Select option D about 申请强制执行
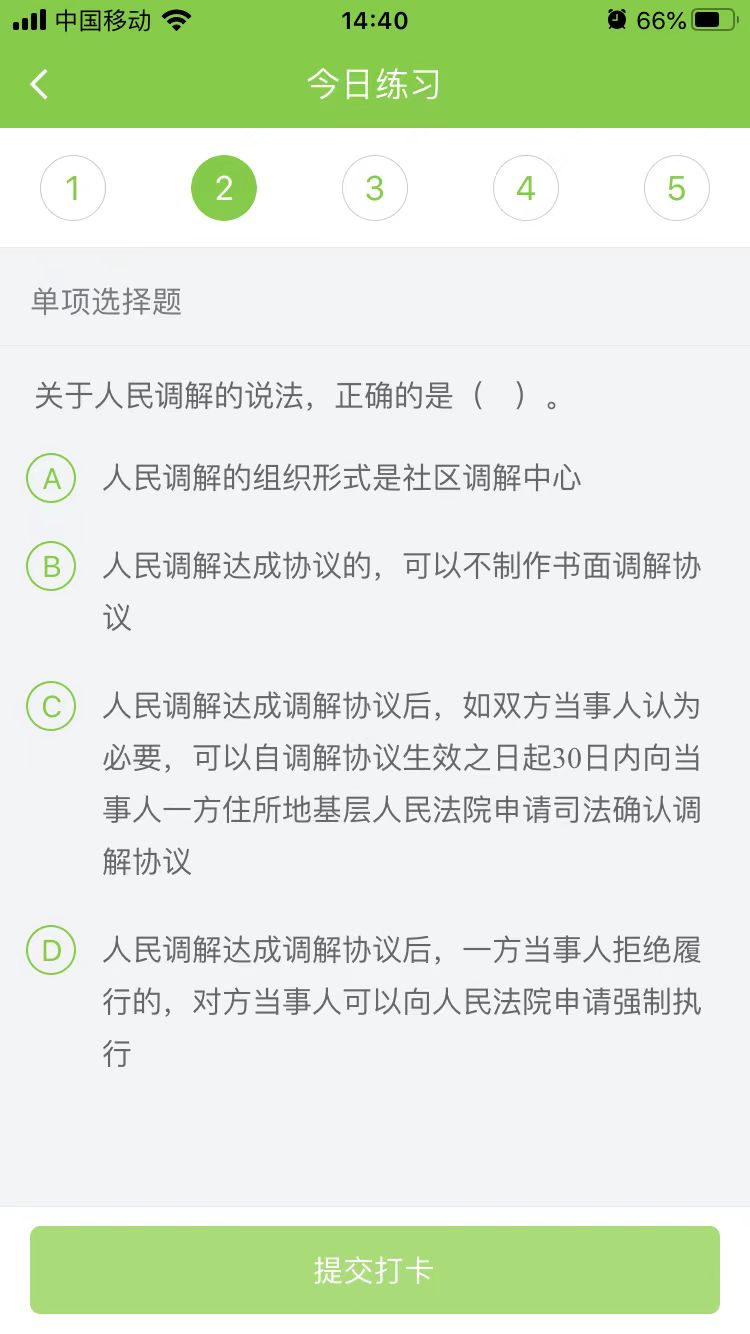This screenshot has width=750, height=1334. [x=51, y=950]
